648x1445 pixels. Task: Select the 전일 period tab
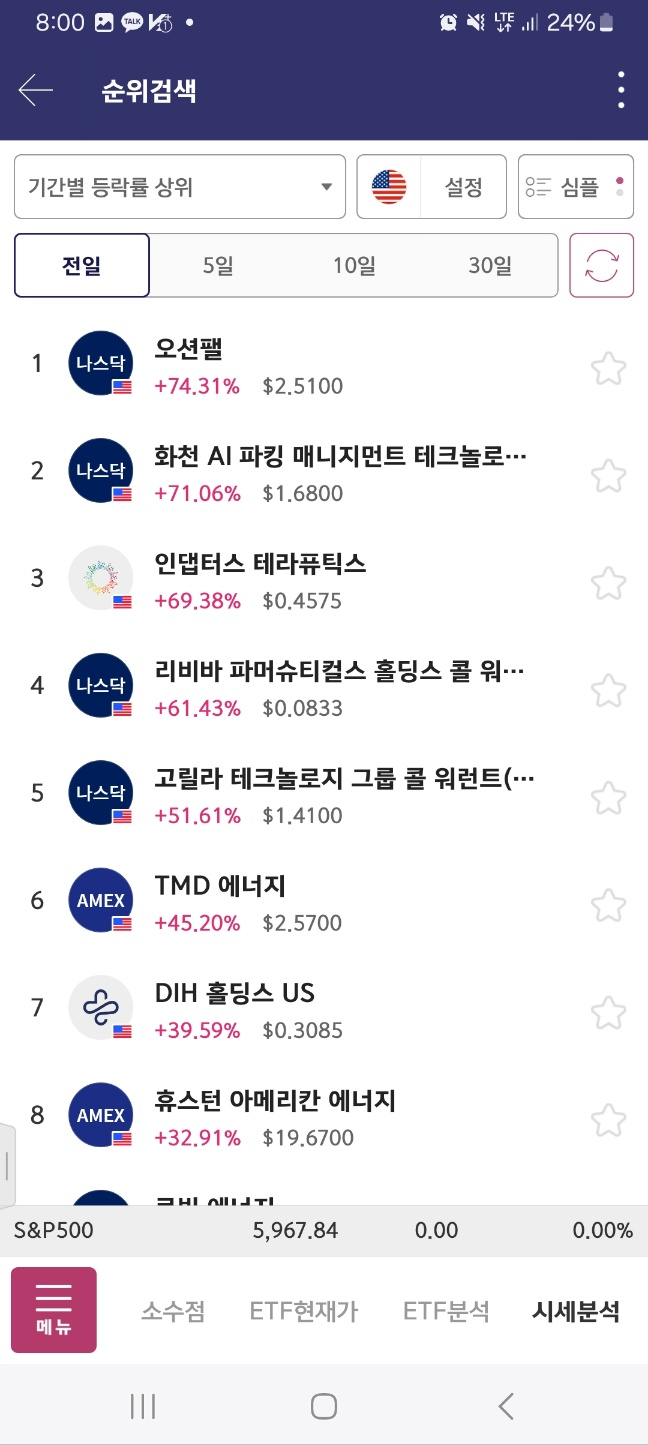pyautogui.click(x=82, y=266)
